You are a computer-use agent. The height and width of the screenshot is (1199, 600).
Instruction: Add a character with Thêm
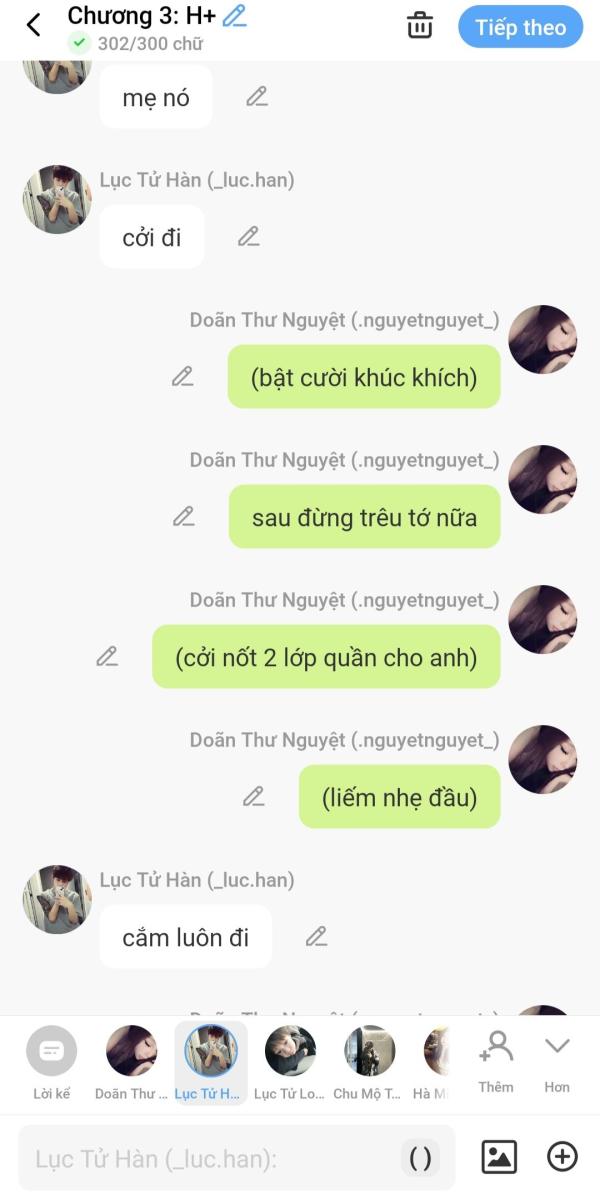(496, 1061)
